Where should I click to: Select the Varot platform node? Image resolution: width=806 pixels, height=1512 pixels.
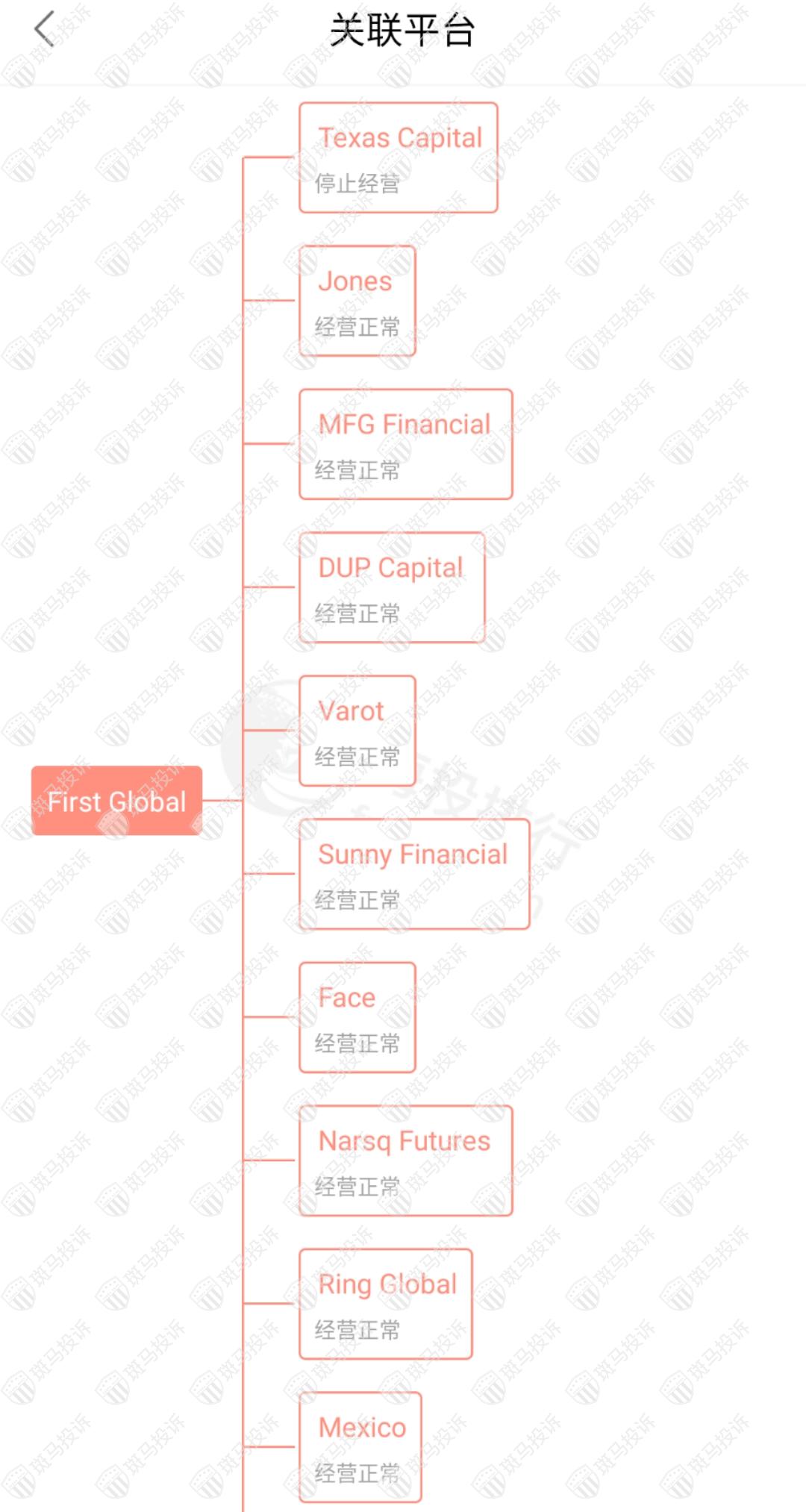[357, 731]
